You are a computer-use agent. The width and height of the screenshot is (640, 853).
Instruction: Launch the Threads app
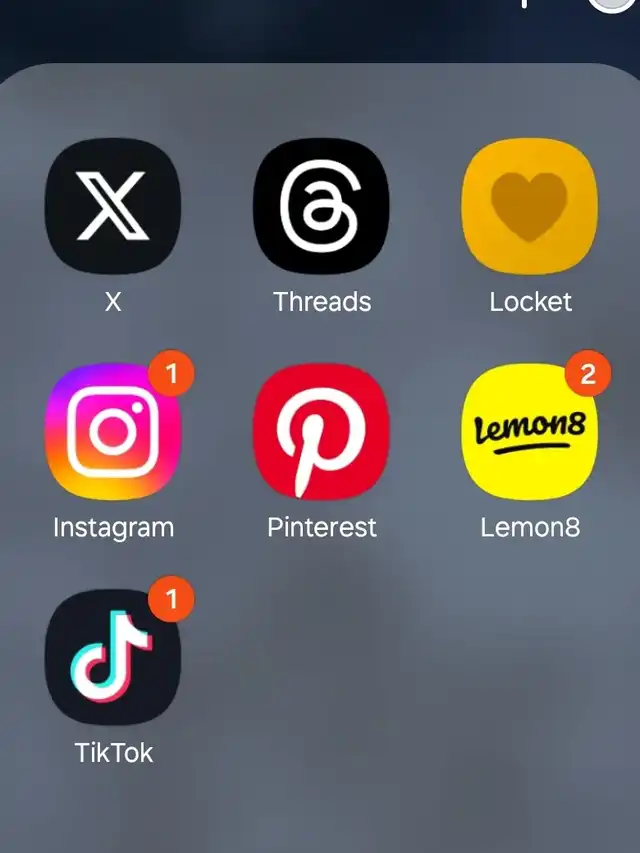[321, 206]
